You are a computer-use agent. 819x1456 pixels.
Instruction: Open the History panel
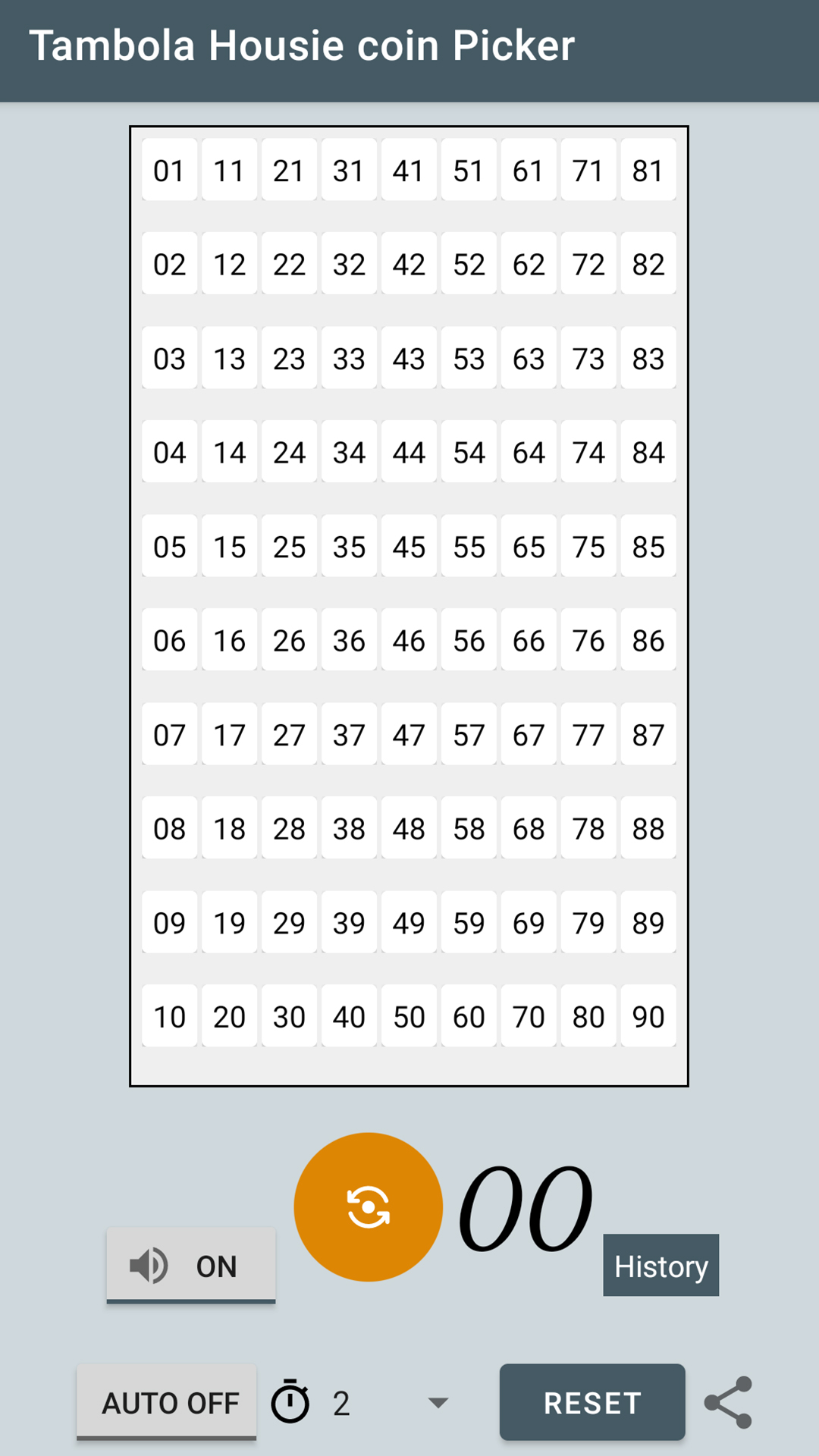point(660,1265)
